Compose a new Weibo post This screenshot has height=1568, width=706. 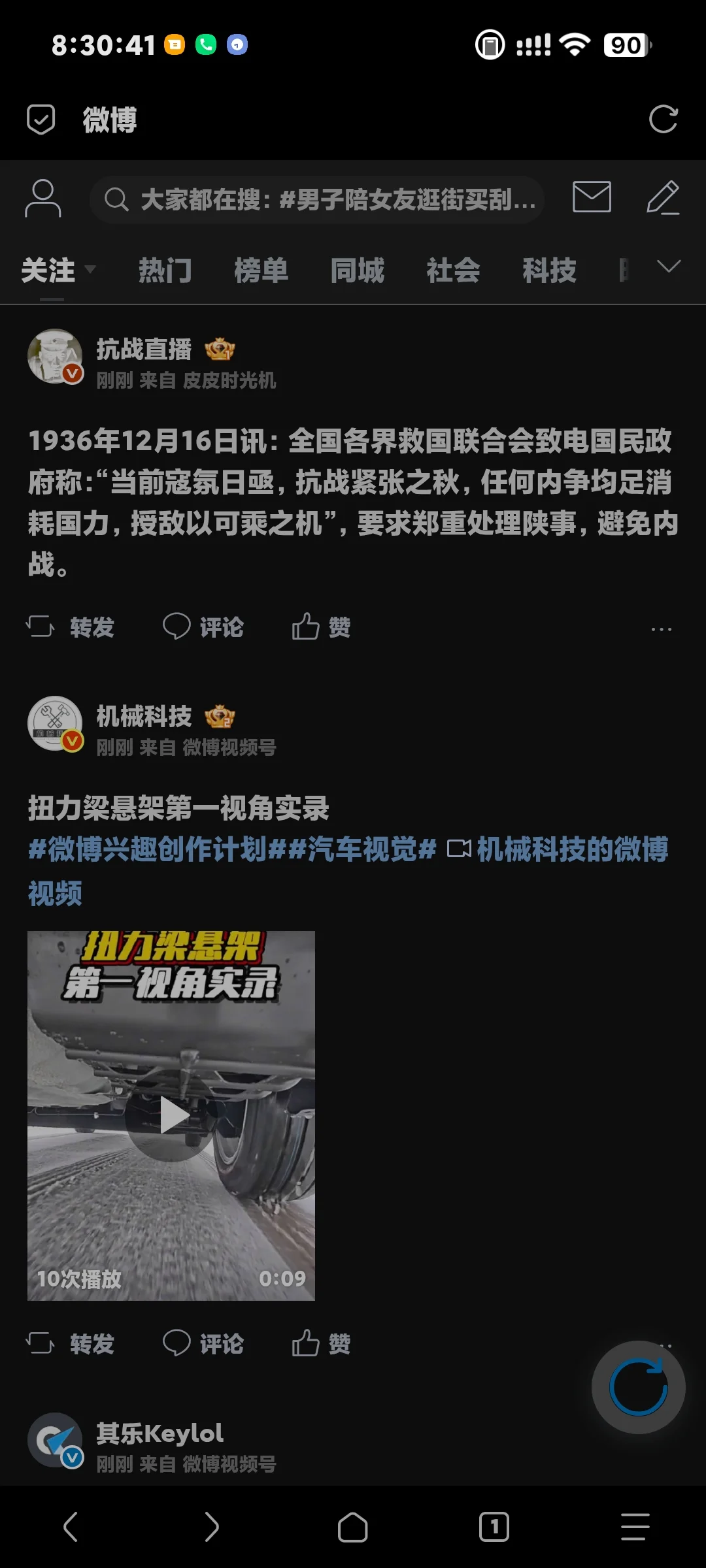(x=663, y=198)
